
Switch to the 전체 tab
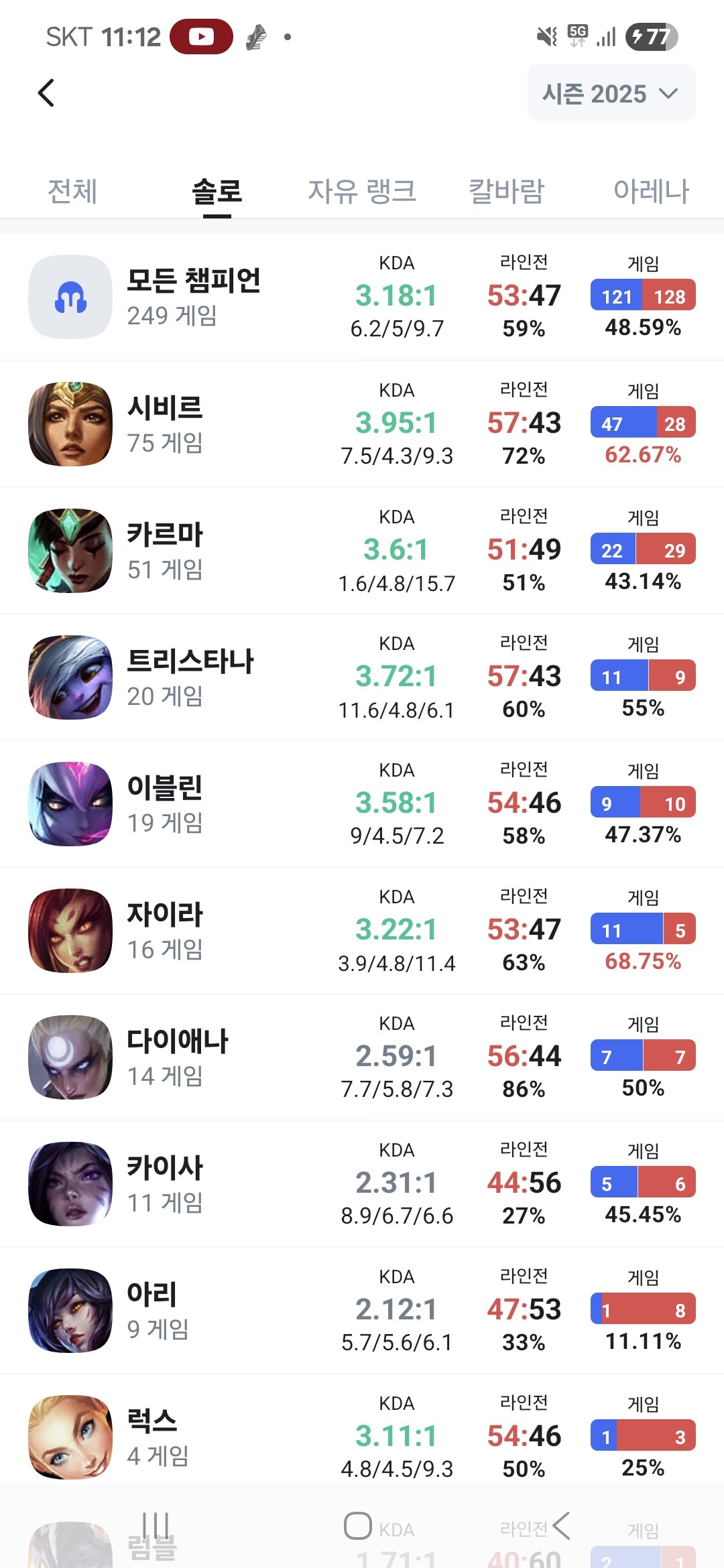coord(72,192)
